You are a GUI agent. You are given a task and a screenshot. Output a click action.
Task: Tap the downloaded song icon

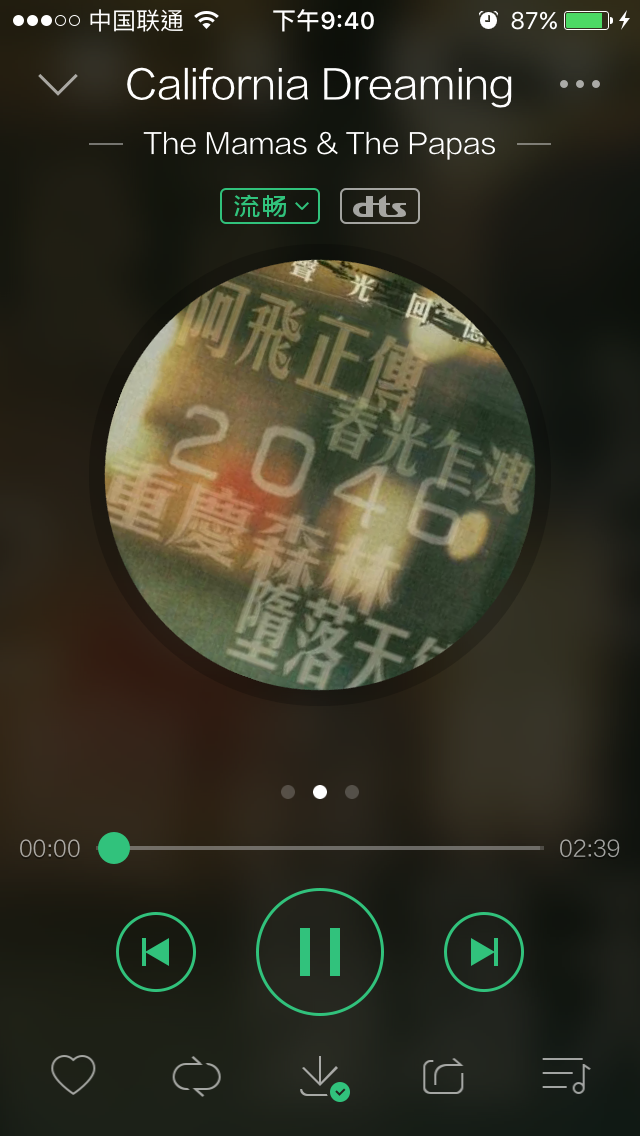coord(324,1078)
